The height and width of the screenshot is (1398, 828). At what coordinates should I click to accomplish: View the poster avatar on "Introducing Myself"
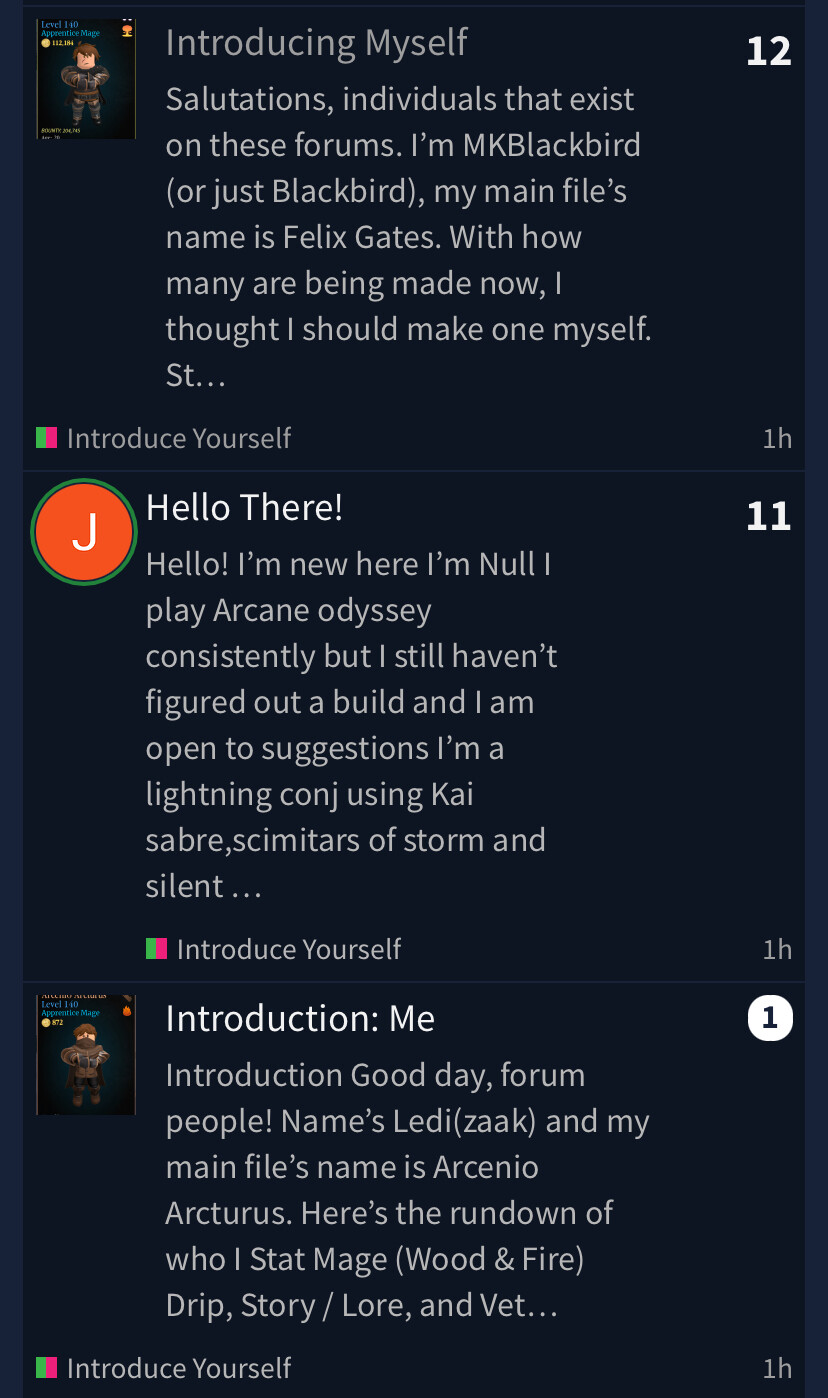[x=86, y=79]
